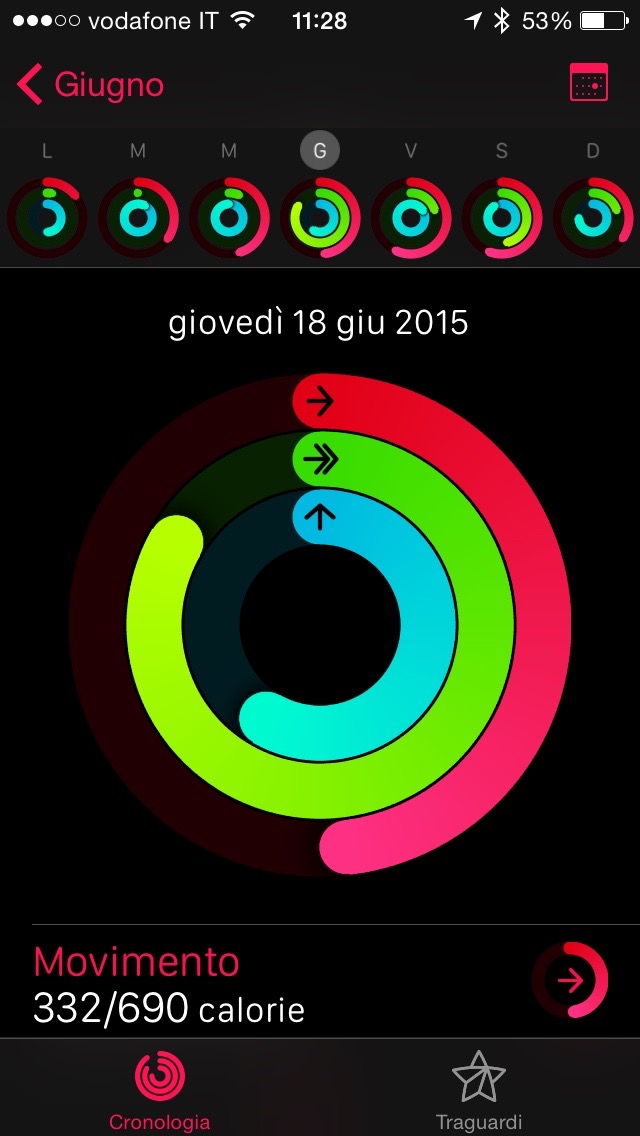
Task: Select Thursday's activity rings labeled G
Action: pos(320,217)
